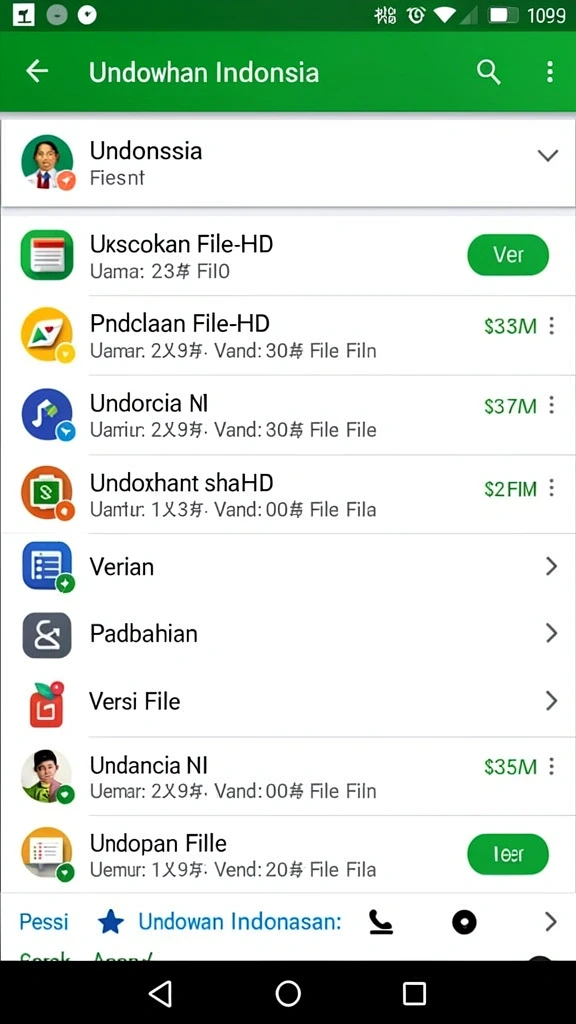The image size is (576, 1024).
Task: Open more options for Undoxhant shaHD
Action: tap(552, 487)
